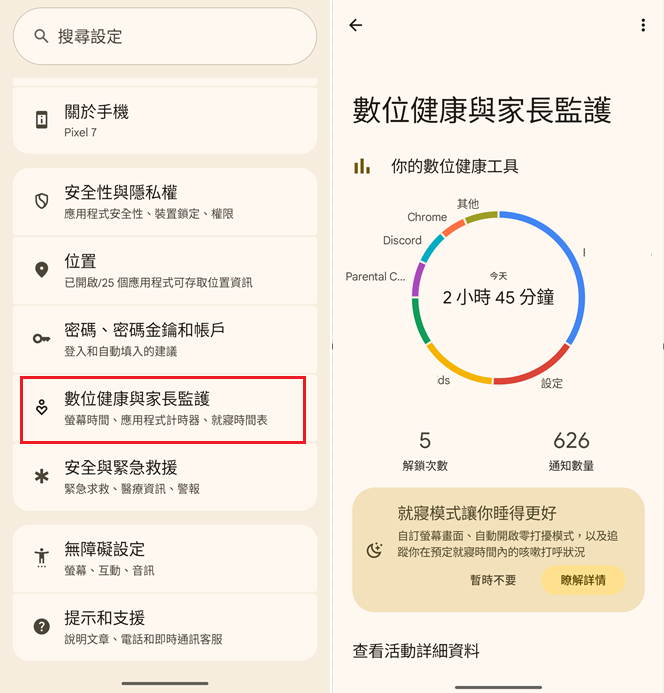Open 安全與緊急救援 settings

click(165, 477)
